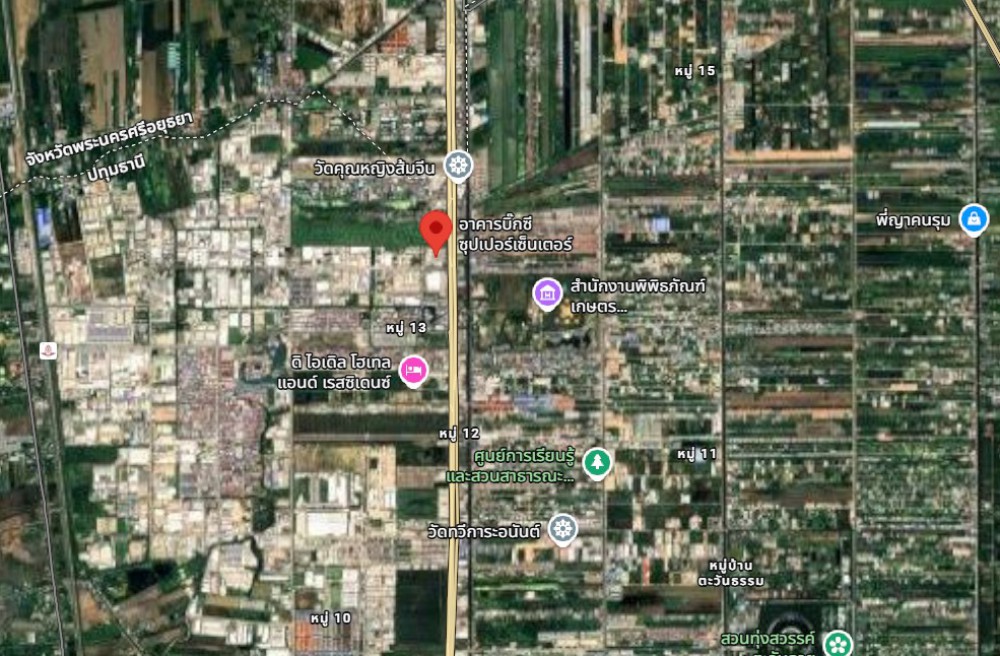This screenshot has height=656, width=1000.
Task: Tap the สวนทุ่งสวรรค์ garden marker
Action: coord(840,640)
